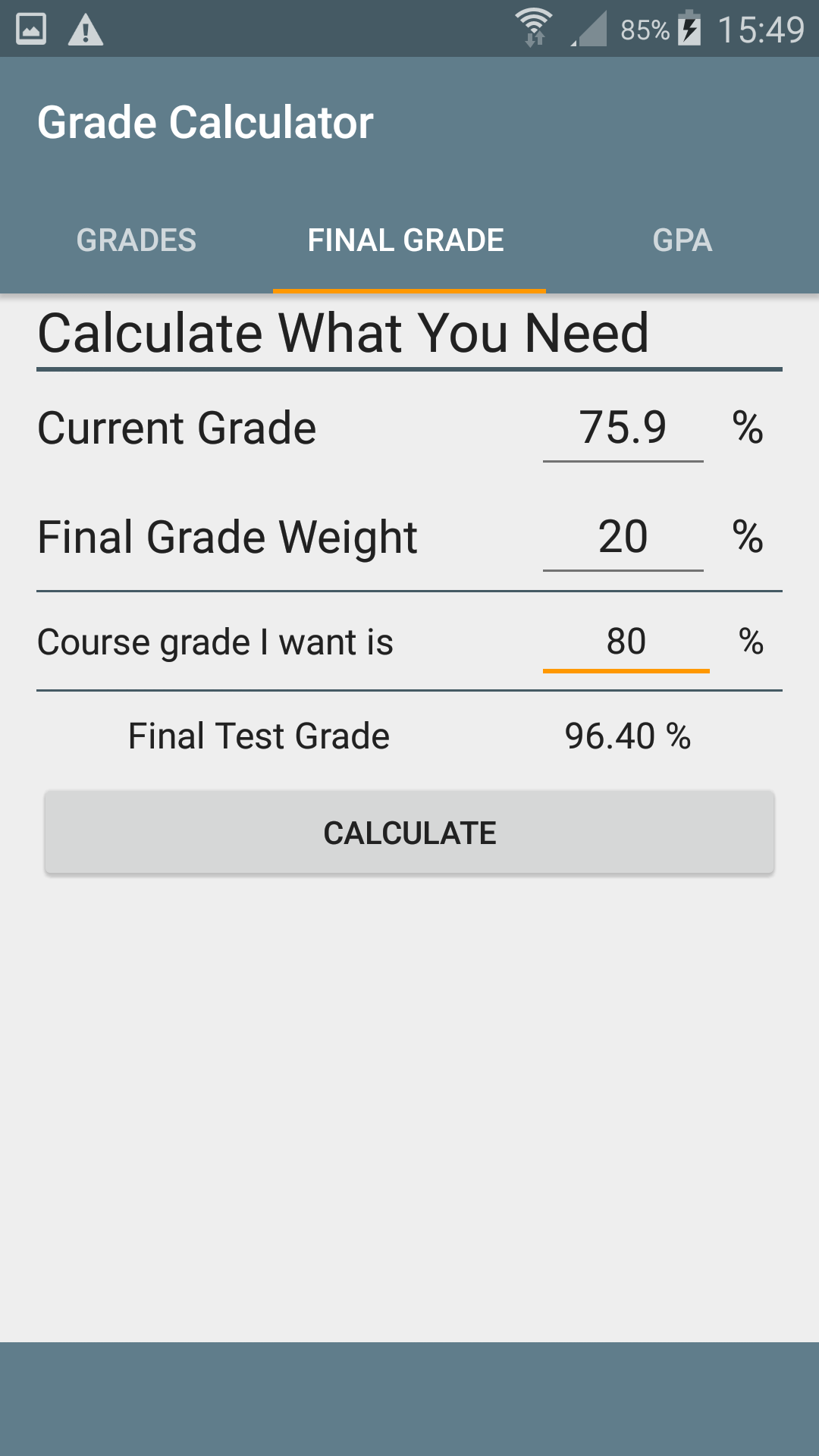Tap the Wi-Fi status icon
Viewport: 819px width, 1456px height.
click(535, 27)
